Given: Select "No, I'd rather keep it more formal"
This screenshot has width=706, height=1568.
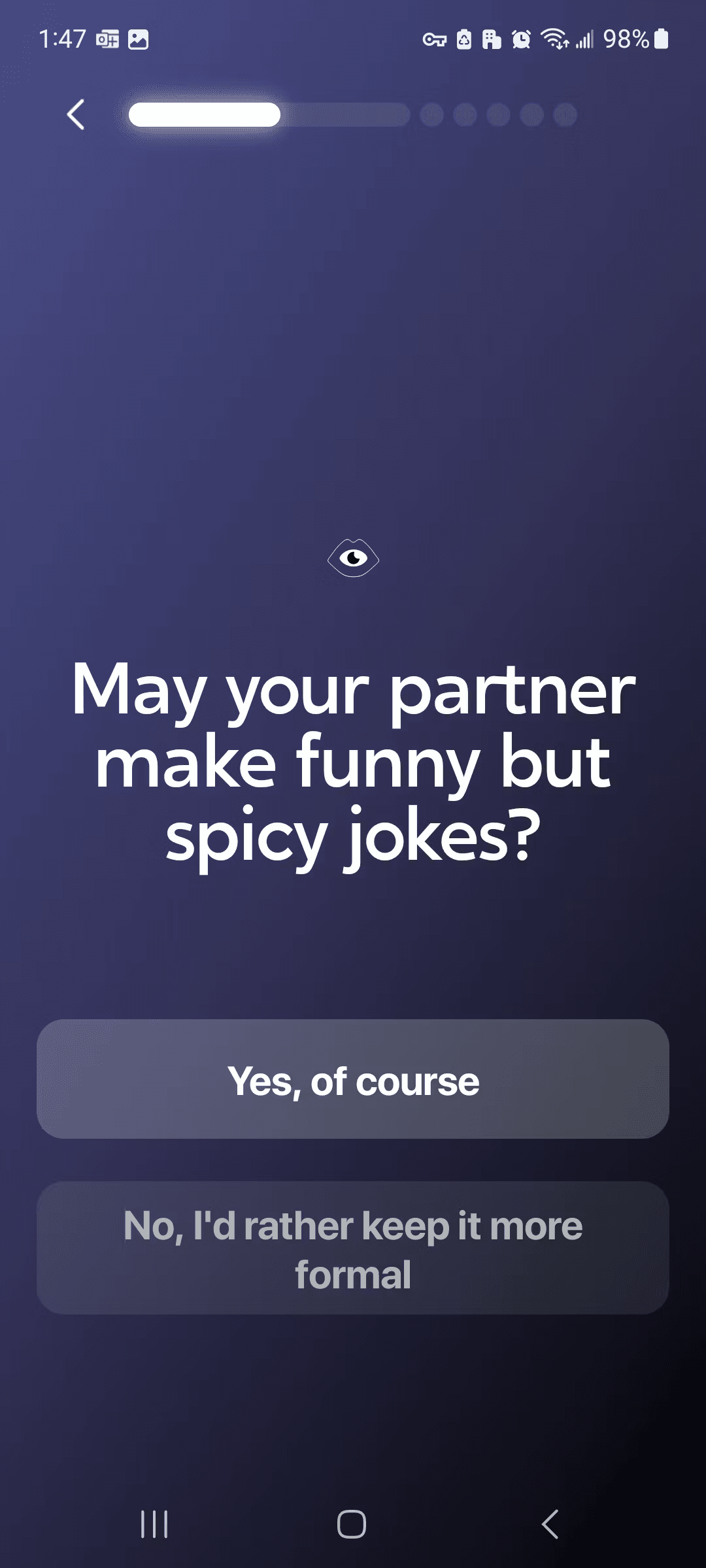Looking at the screenshot, I should [x=353, y=1248].
